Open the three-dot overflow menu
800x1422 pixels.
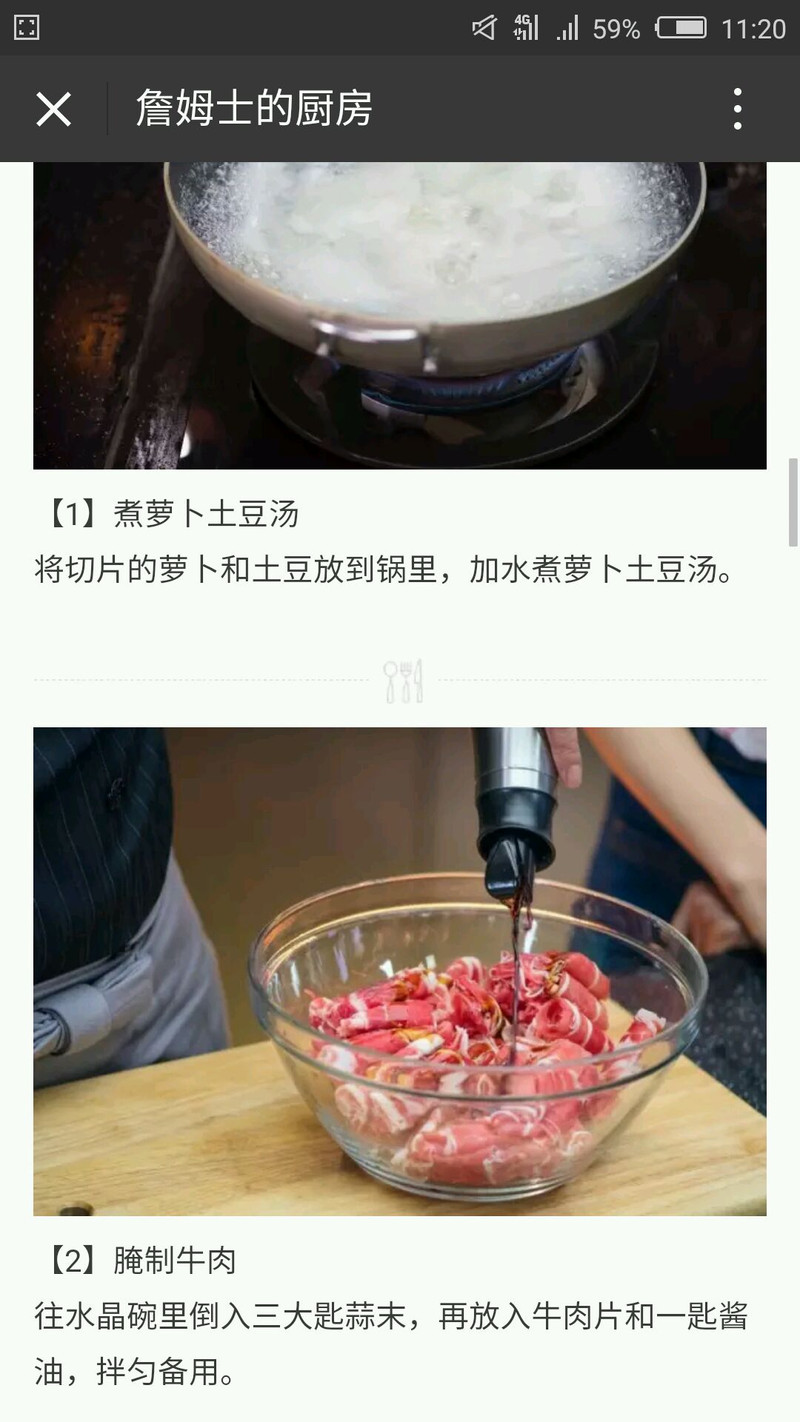tap(737, 109)
